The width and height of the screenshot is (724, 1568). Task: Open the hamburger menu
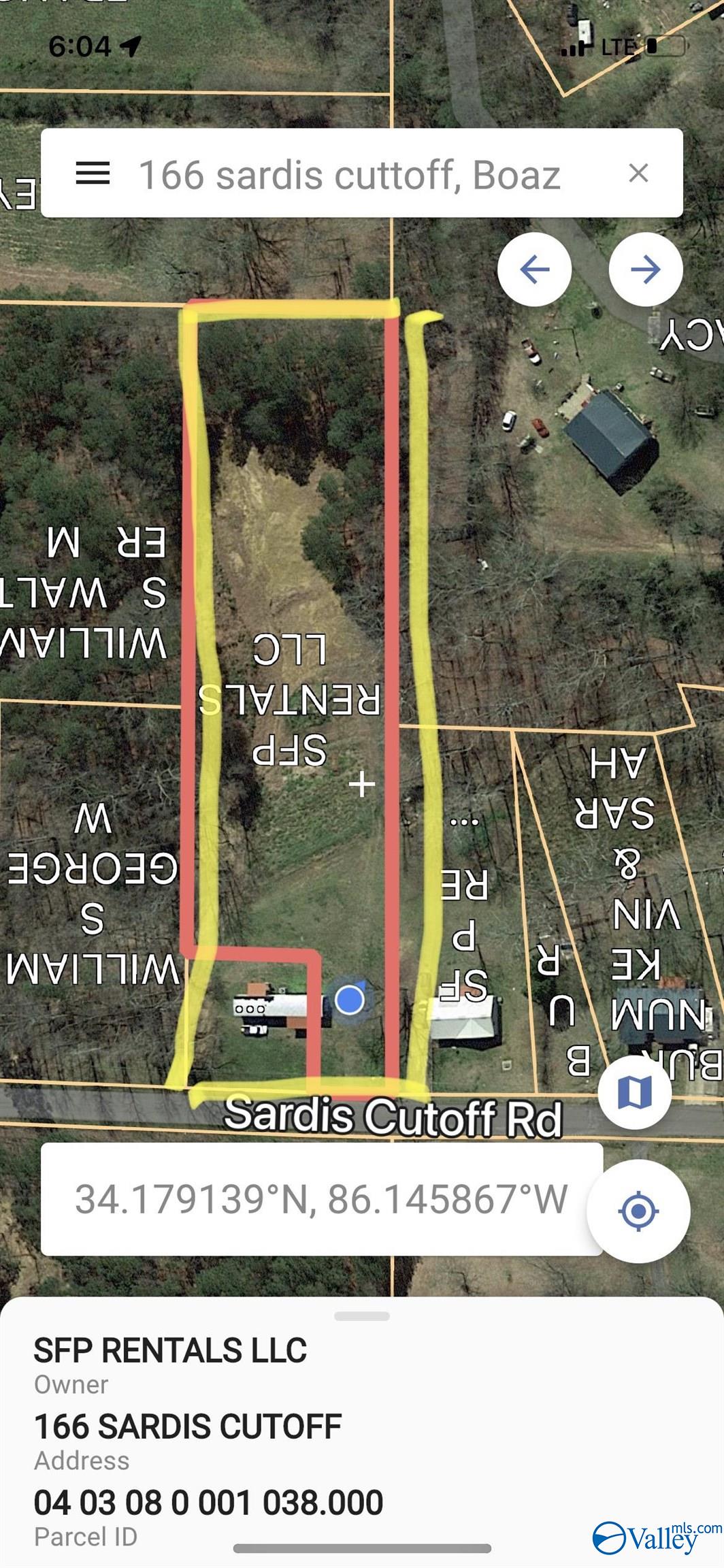93,174
